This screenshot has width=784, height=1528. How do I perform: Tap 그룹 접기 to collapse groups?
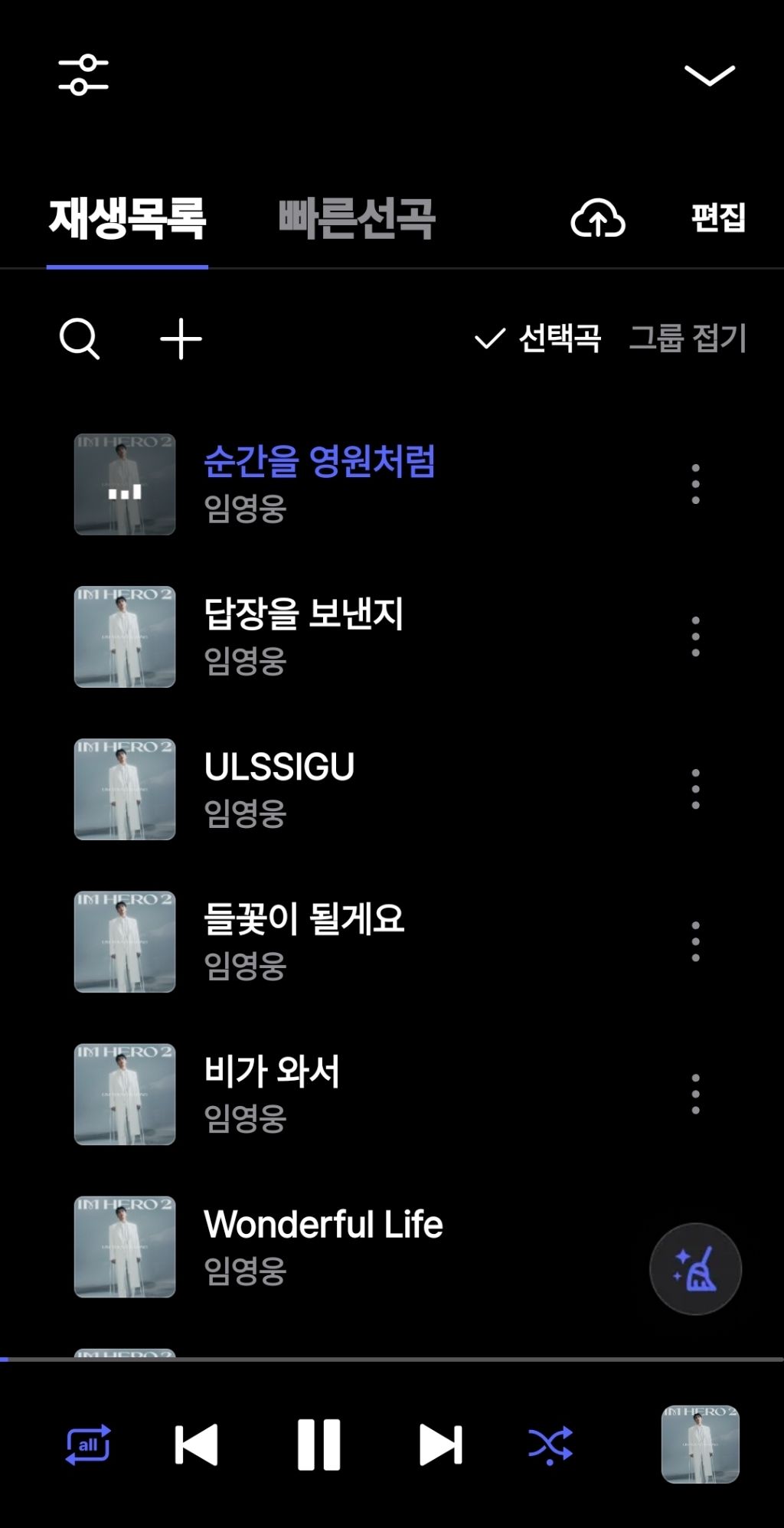[x=688, y=339]
